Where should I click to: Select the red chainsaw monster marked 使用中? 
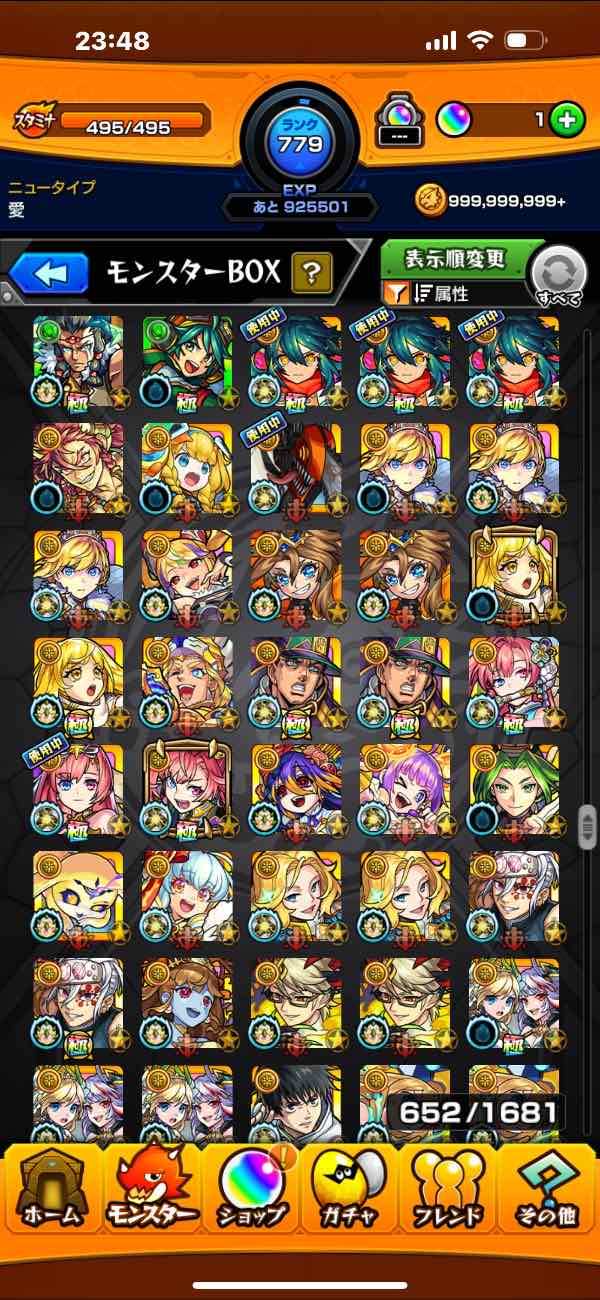(296, 468)
